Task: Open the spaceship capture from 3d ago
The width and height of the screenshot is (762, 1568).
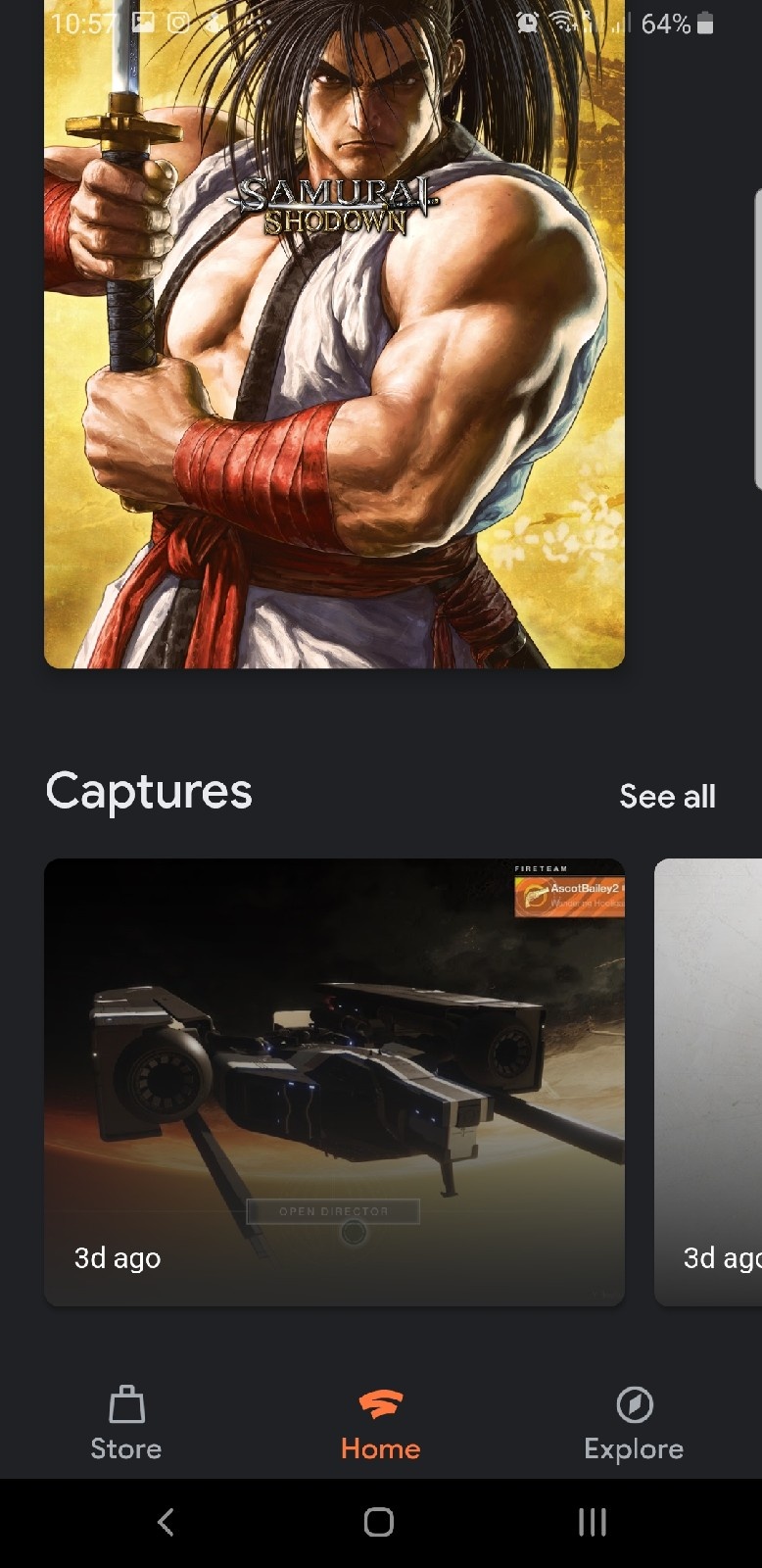Action: point(334,1082)
